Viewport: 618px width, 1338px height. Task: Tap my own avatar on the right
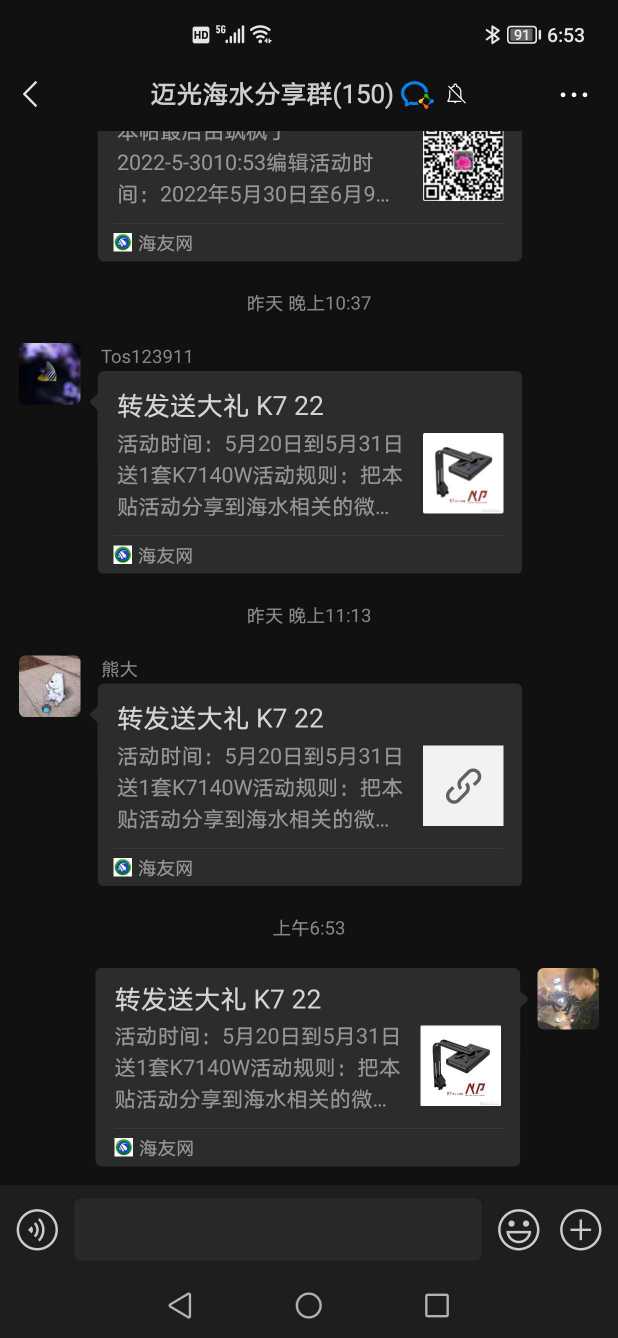point(567,998)
